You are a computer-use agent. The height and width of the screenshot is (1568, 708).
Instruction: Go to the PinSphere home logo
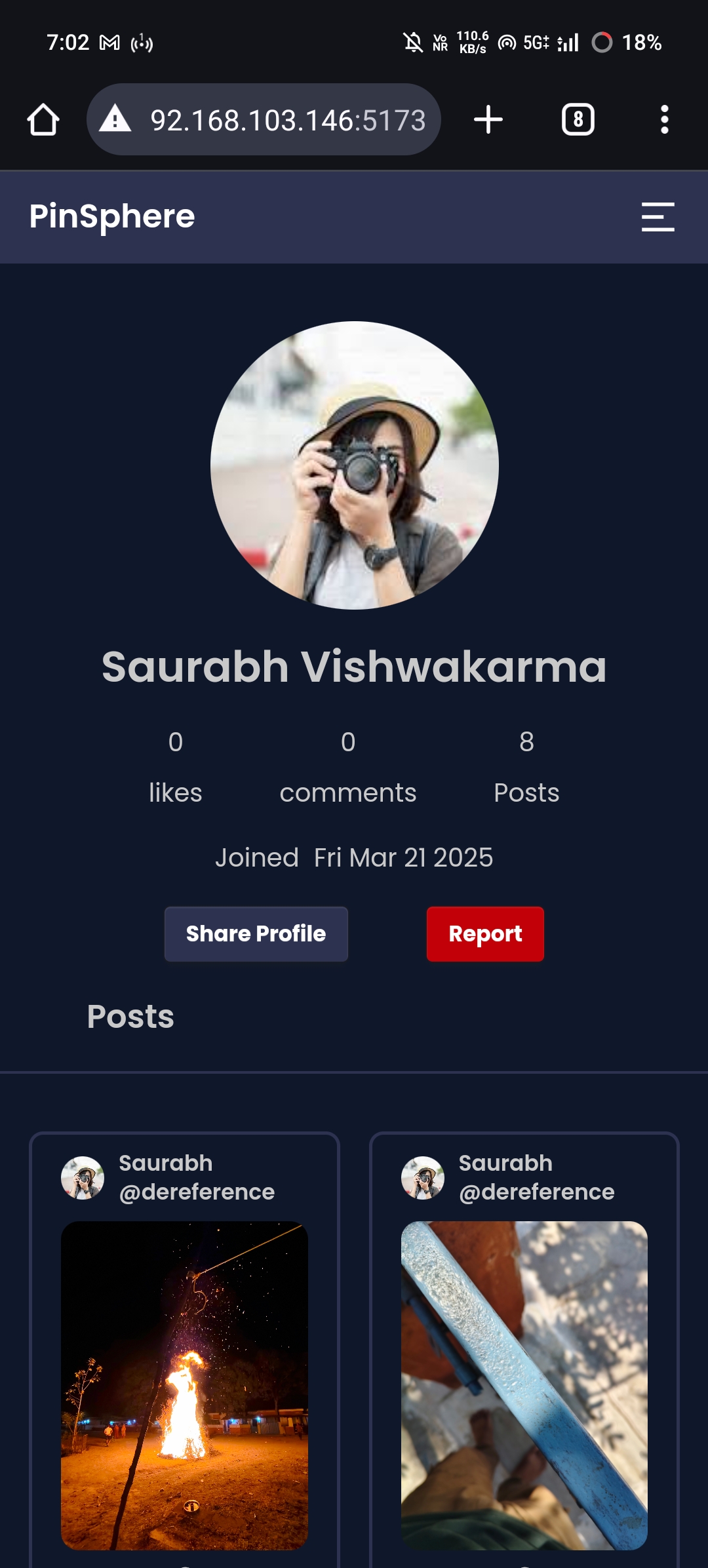tap(112, 216)
